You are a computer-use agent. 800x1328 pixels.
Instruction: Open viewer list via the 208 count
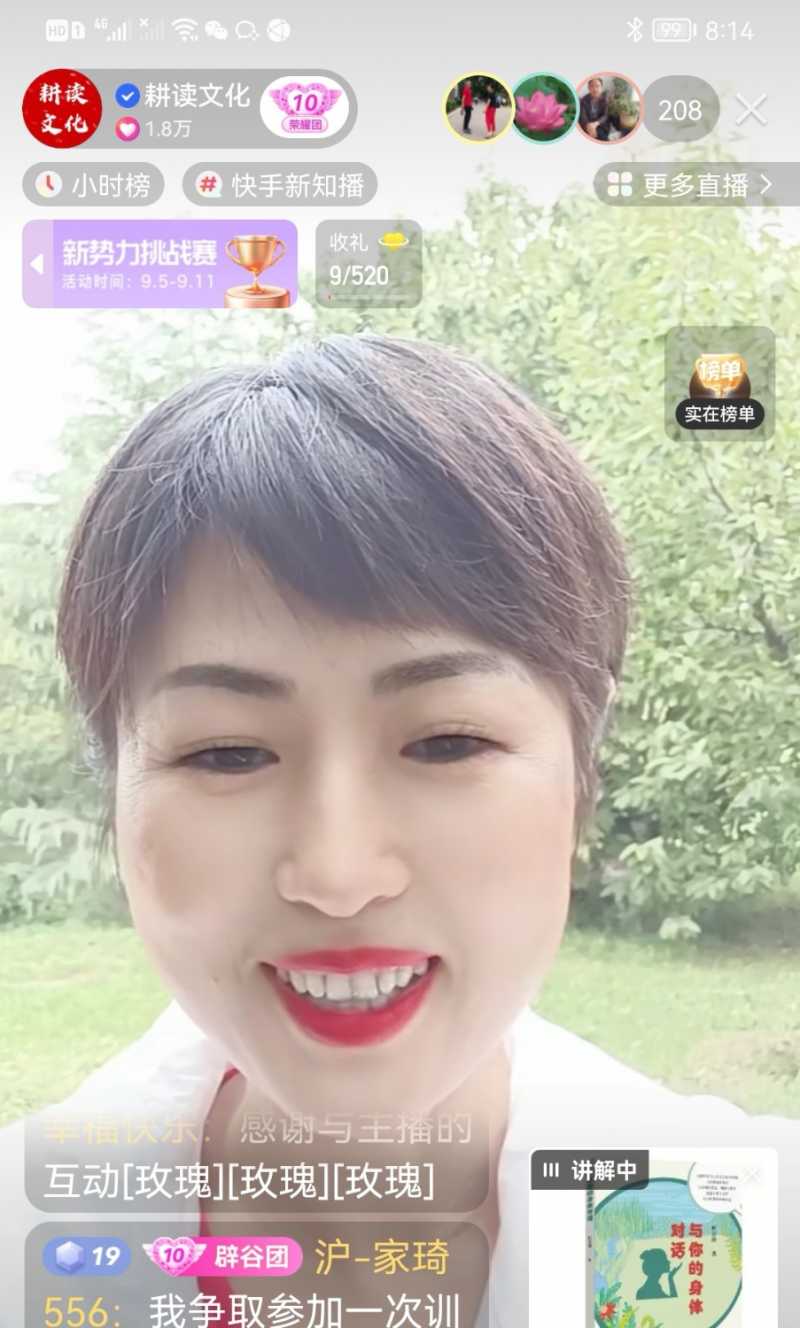tap(679, 111)
